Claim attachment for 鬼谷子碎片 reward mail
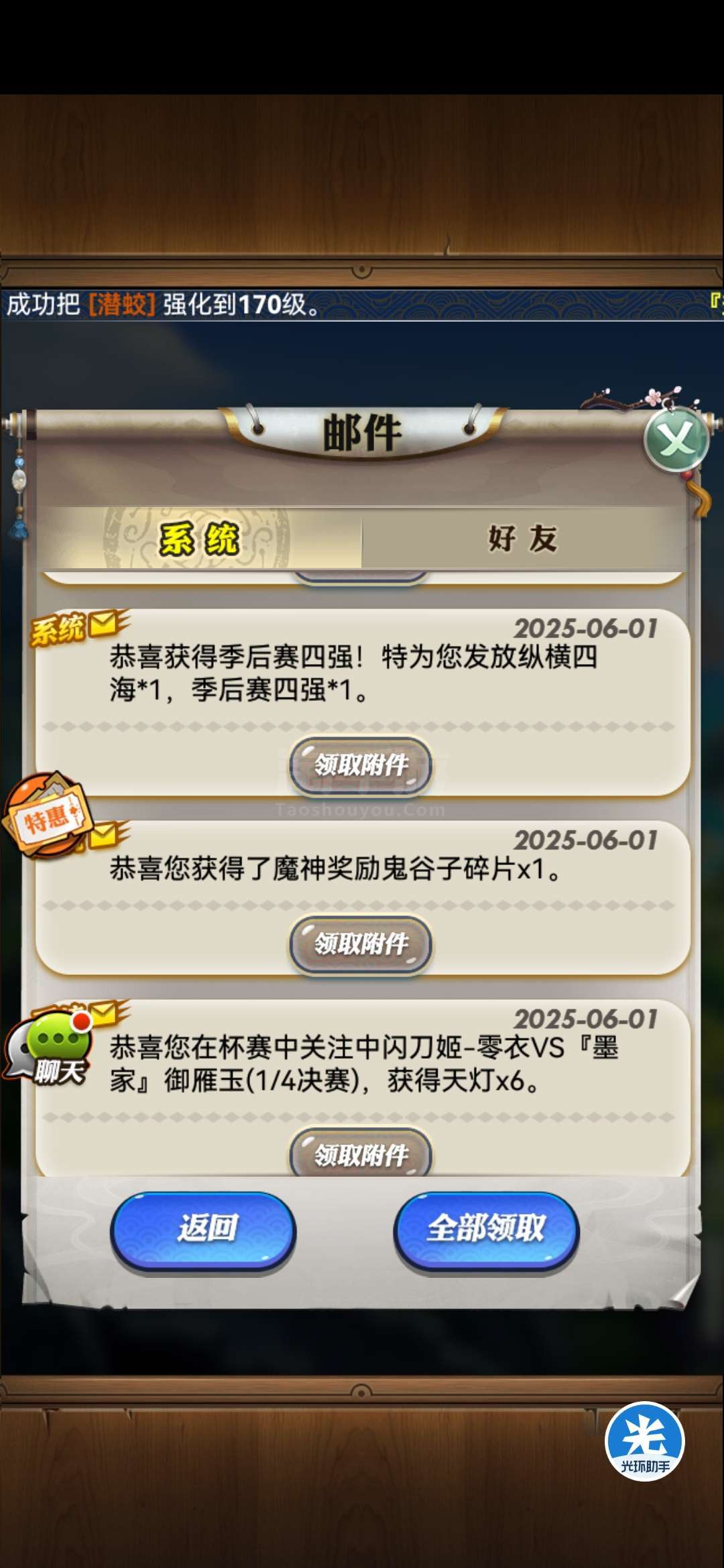Viewport: 724px width, 1568px height. coord(361,943)
